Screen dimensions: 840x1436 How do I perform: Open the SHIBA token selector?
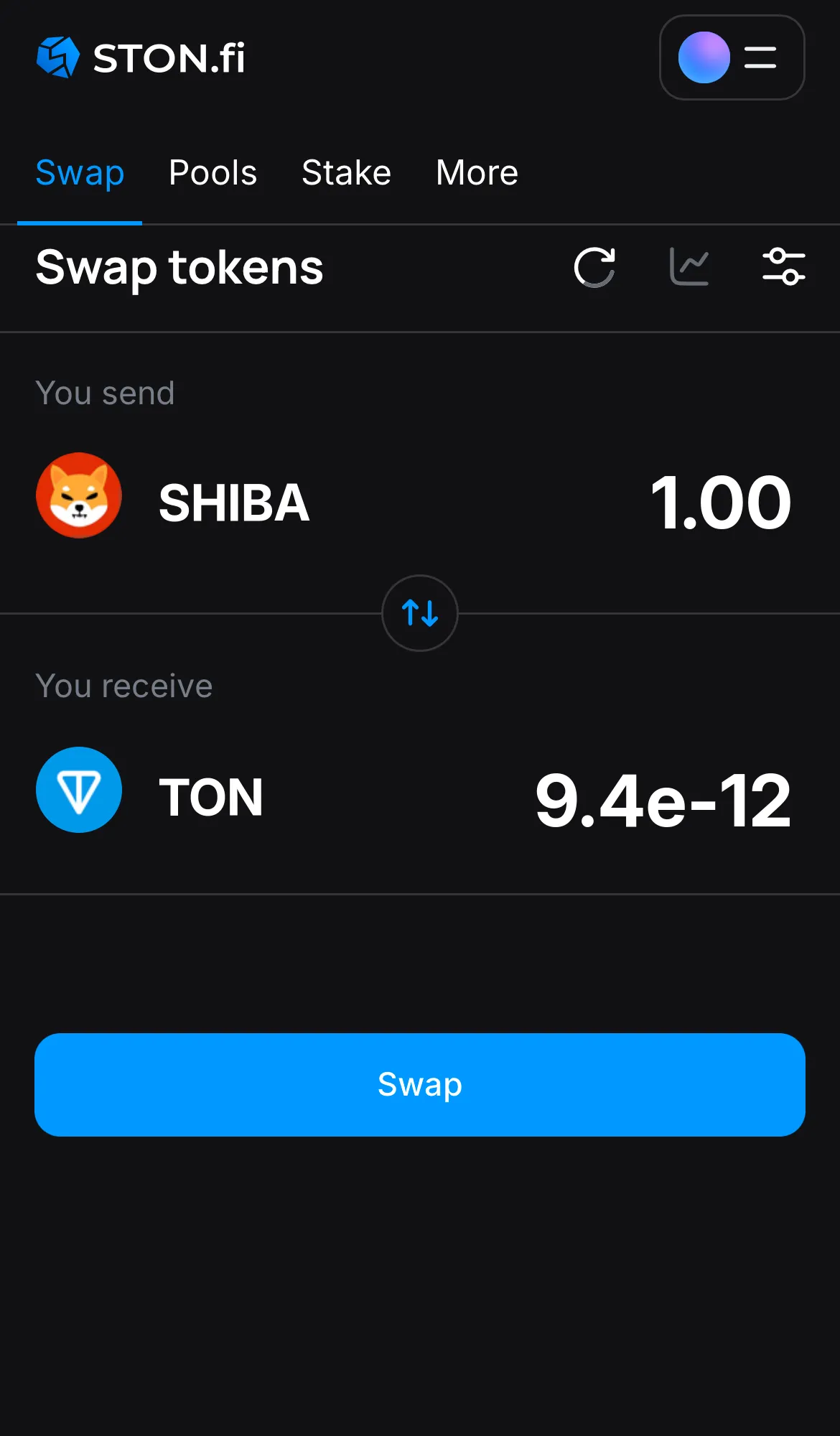pos(233,503)
